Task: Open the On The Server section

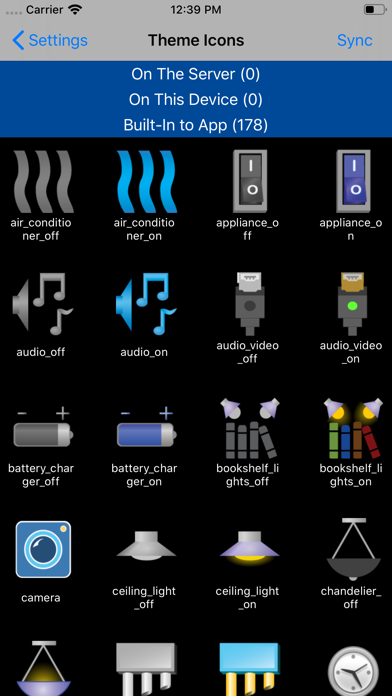Action: coord(196,74)
